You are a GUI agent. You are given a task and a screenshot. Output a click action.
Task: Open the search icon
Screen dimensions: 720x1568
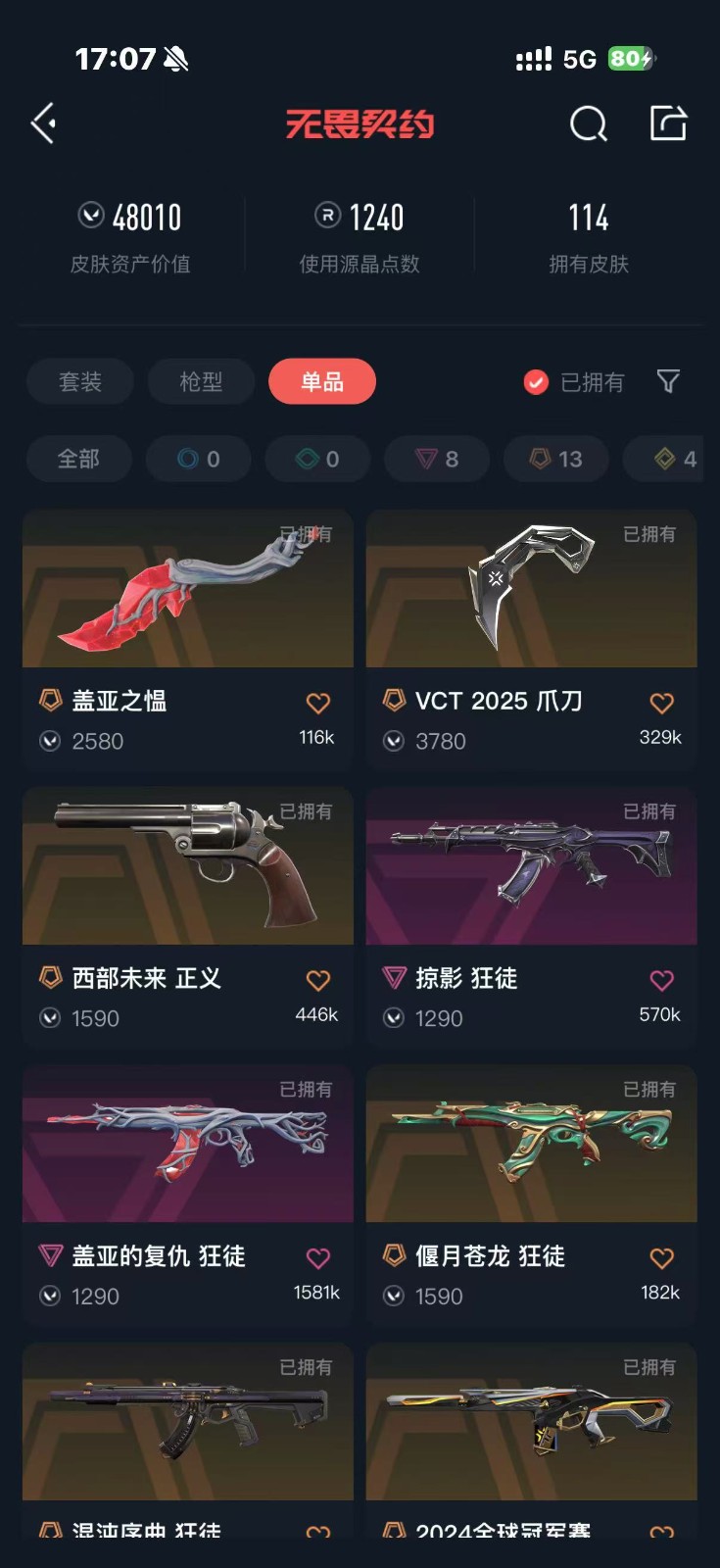588,124
